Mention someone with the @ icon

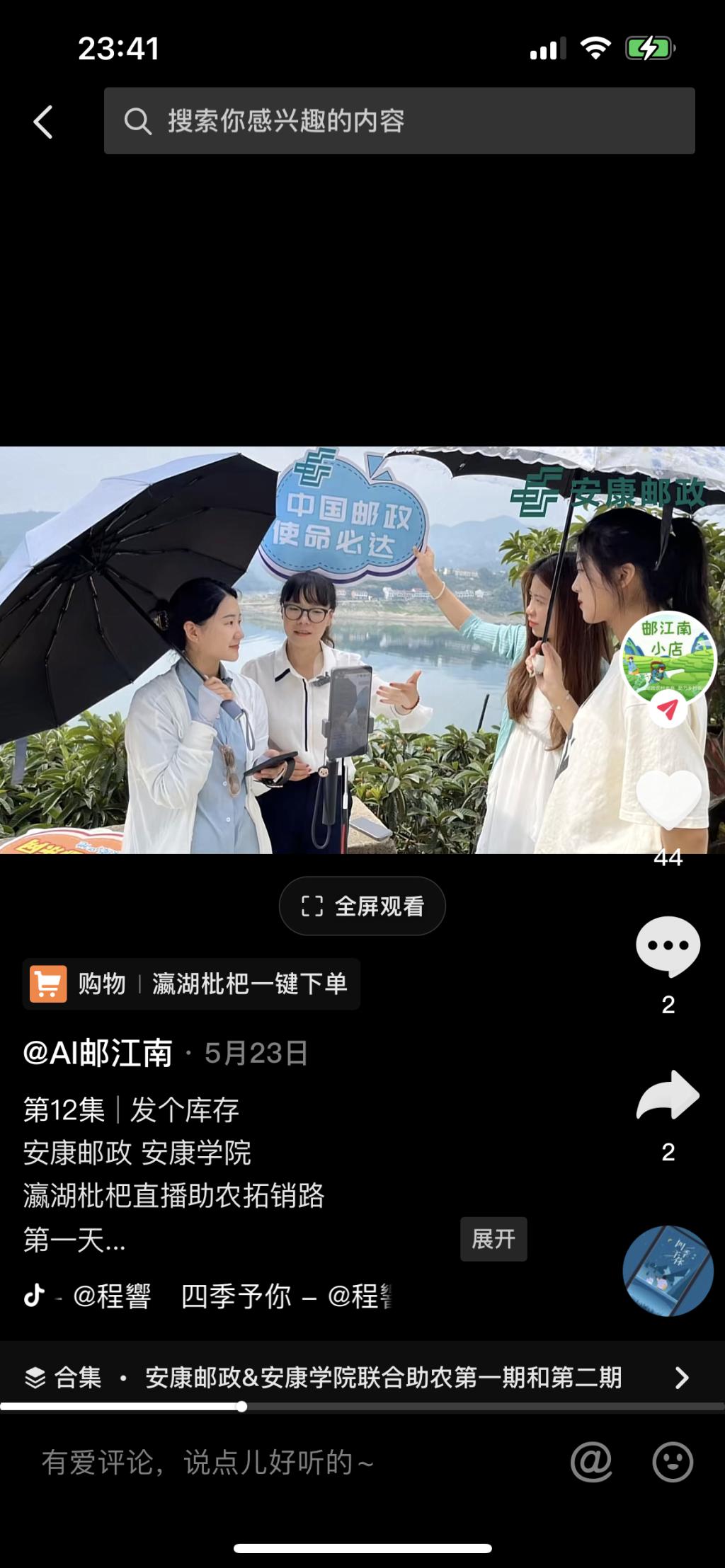tap(591, 1462)
